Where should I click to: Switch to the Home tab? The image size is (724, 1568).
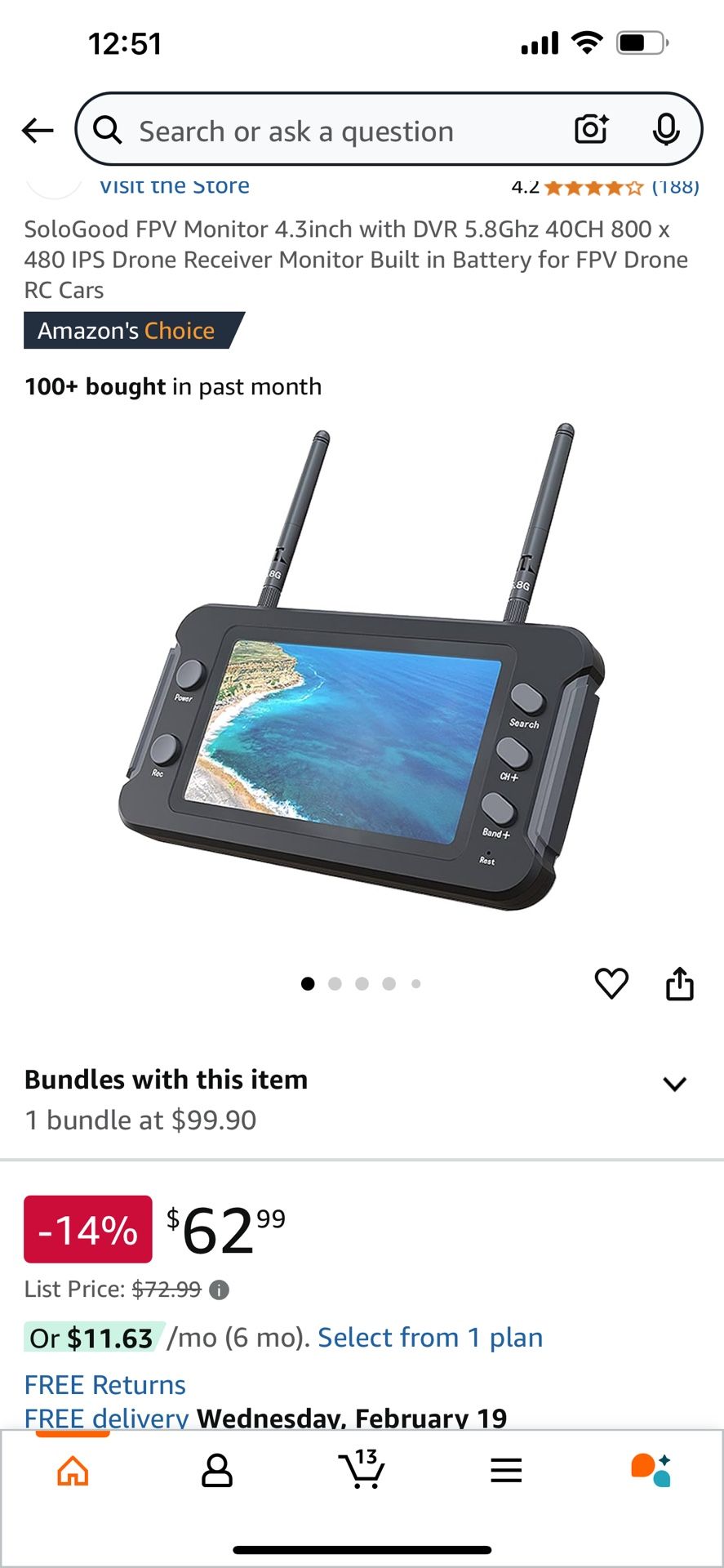pyautogui.click(x=73, y=1471)
